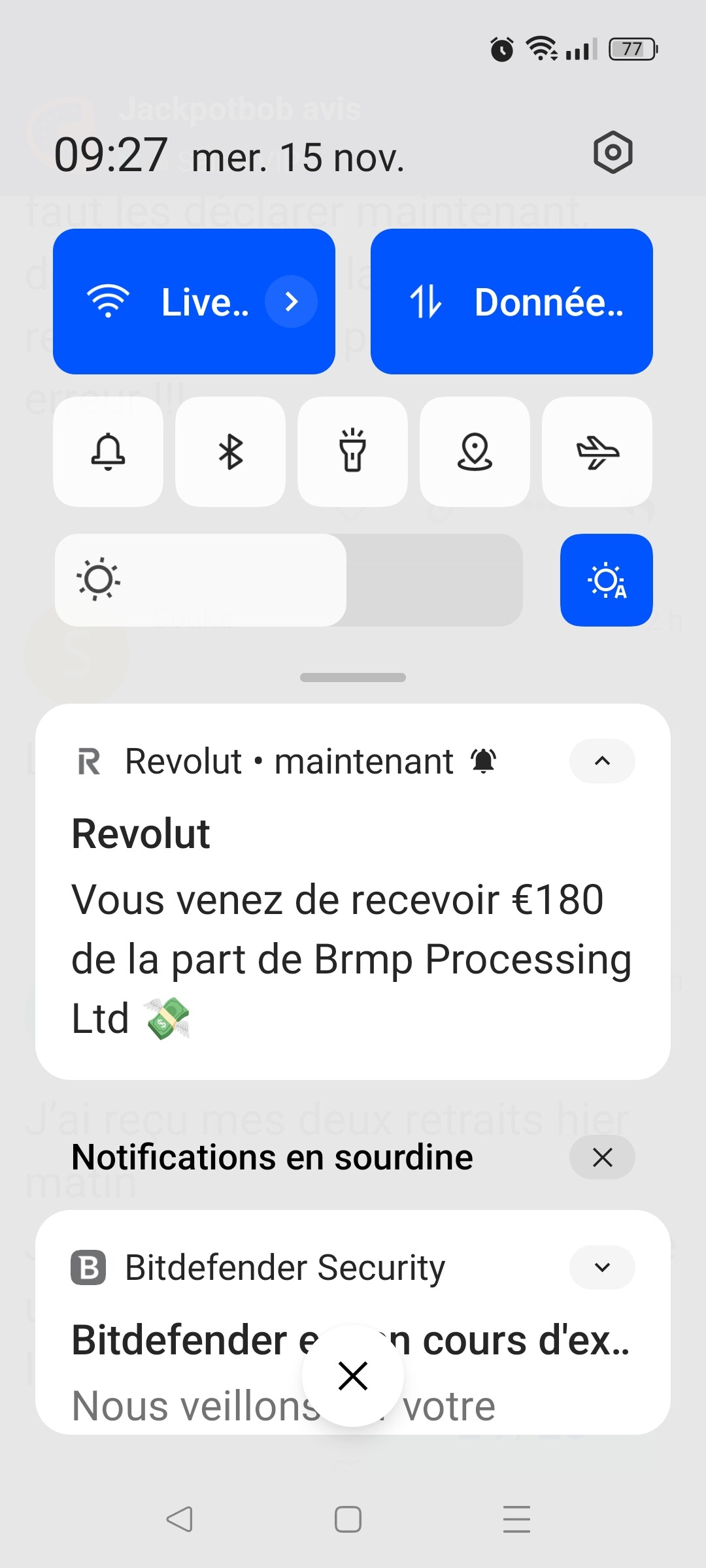Tap the brightness slider
706x1568 pixels.
289,580
